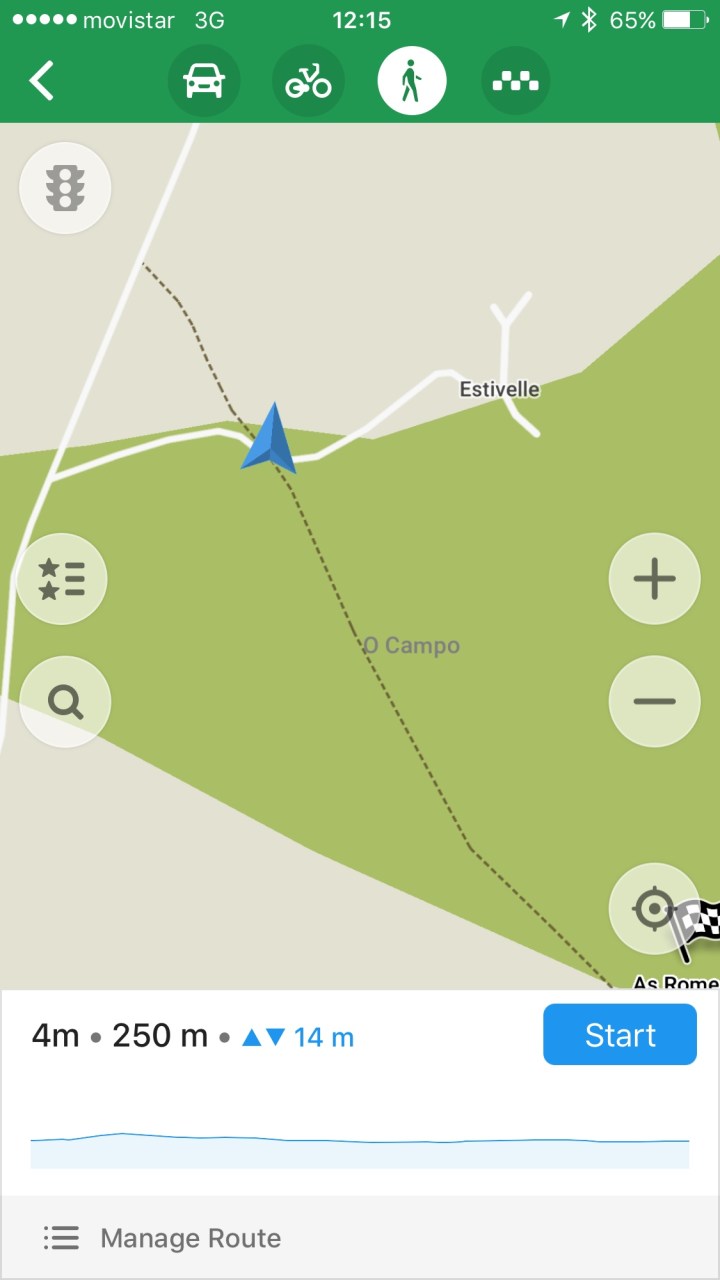
Task: Zoom out of the map
Action: pyautogui.click(x=654, y=701)
